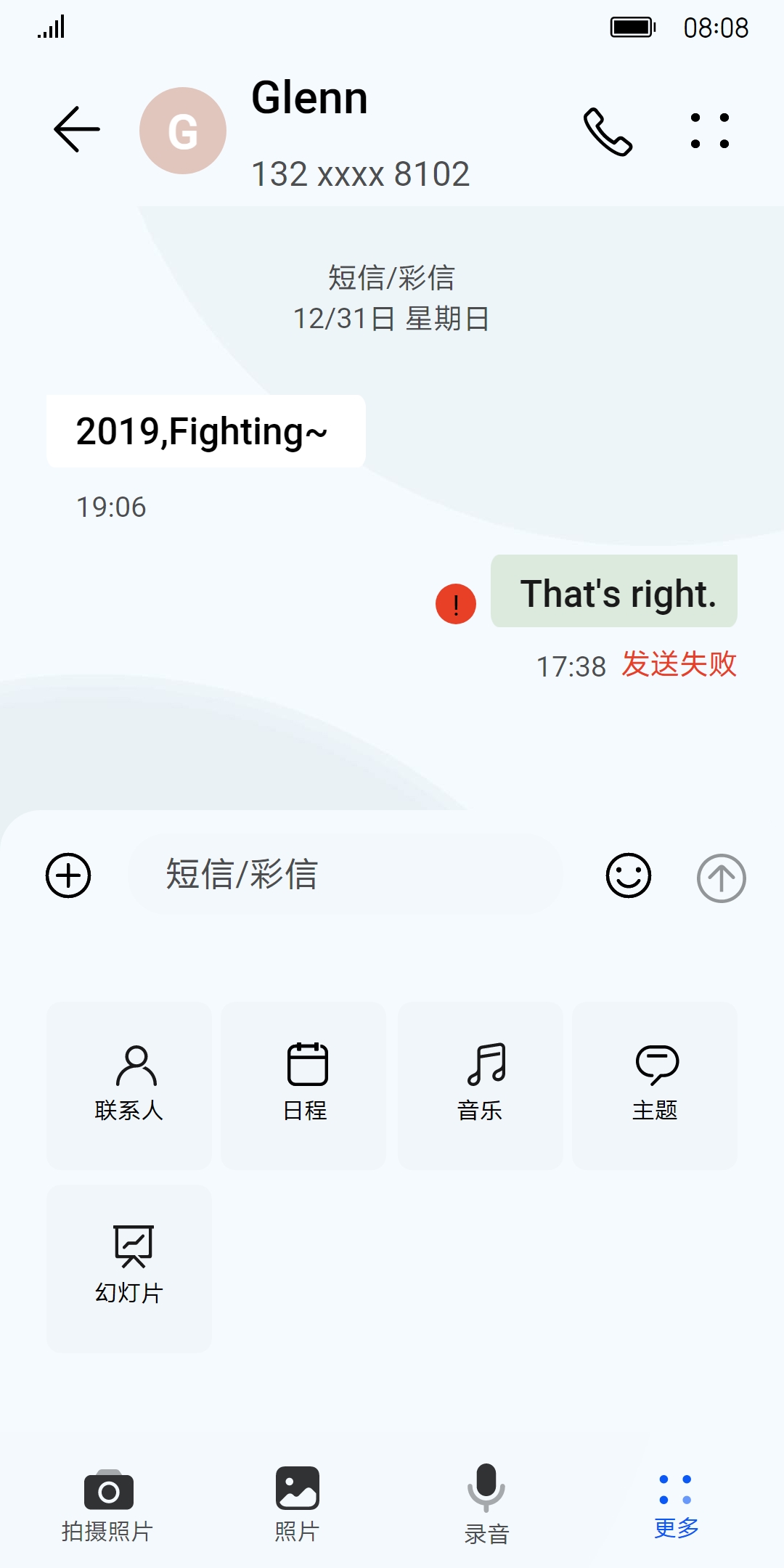Choose the 音乐 music attachment option
Screen dimensions: 784x1568
[x=481, y=1085]
